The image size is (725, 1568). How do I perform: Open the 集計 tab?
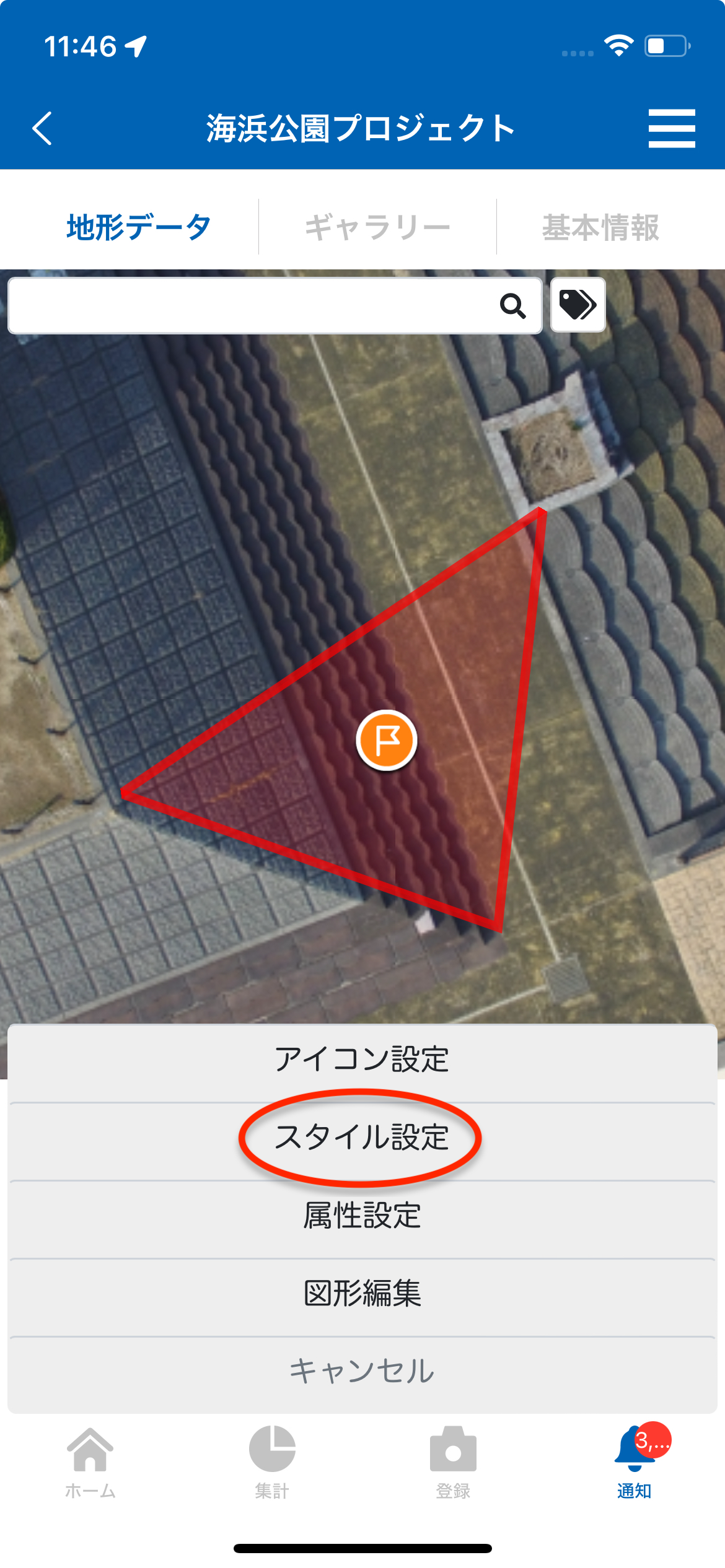pos(272,1461)
